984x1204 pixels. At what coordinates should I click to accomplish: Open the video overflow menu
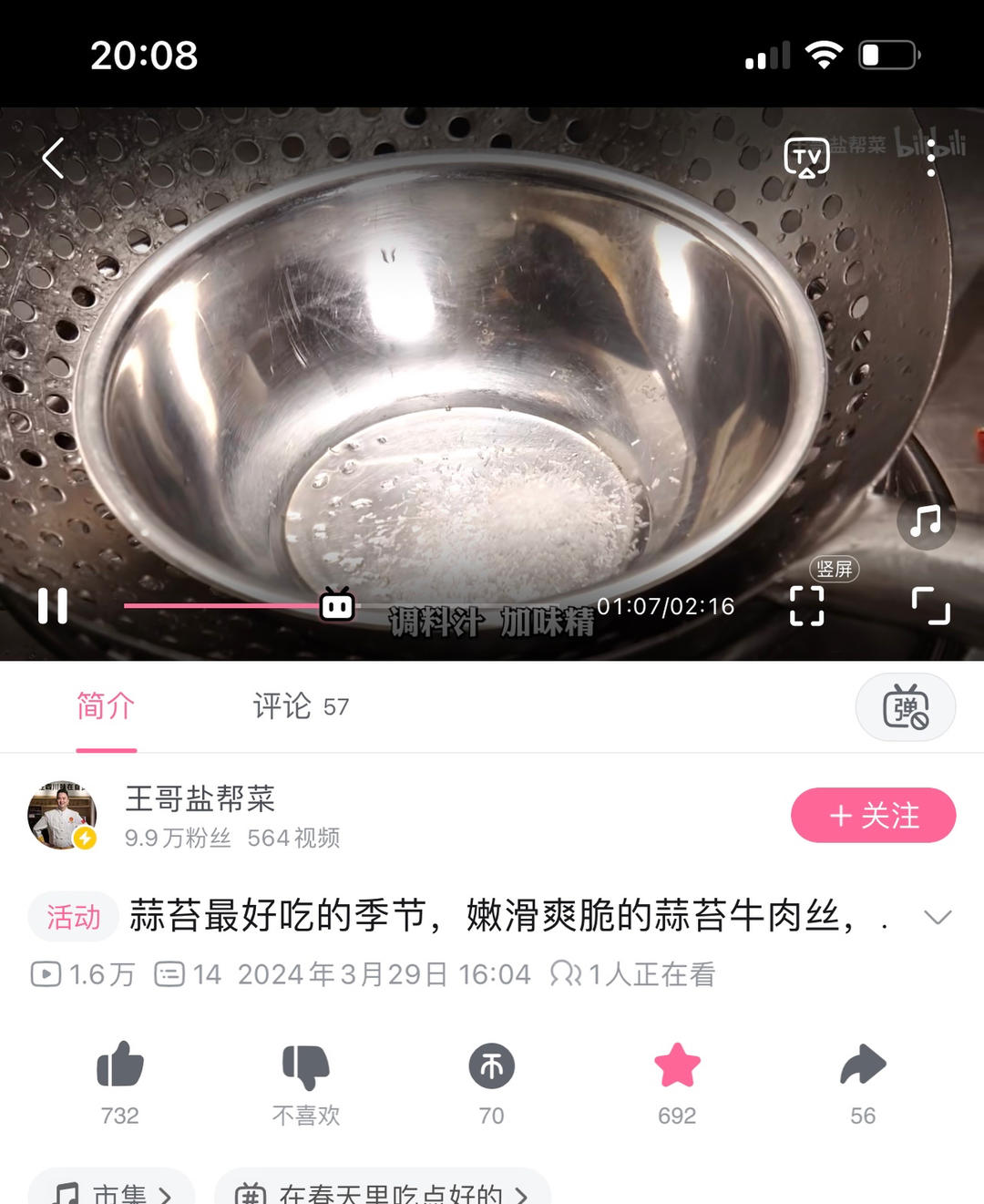(930, 159)
